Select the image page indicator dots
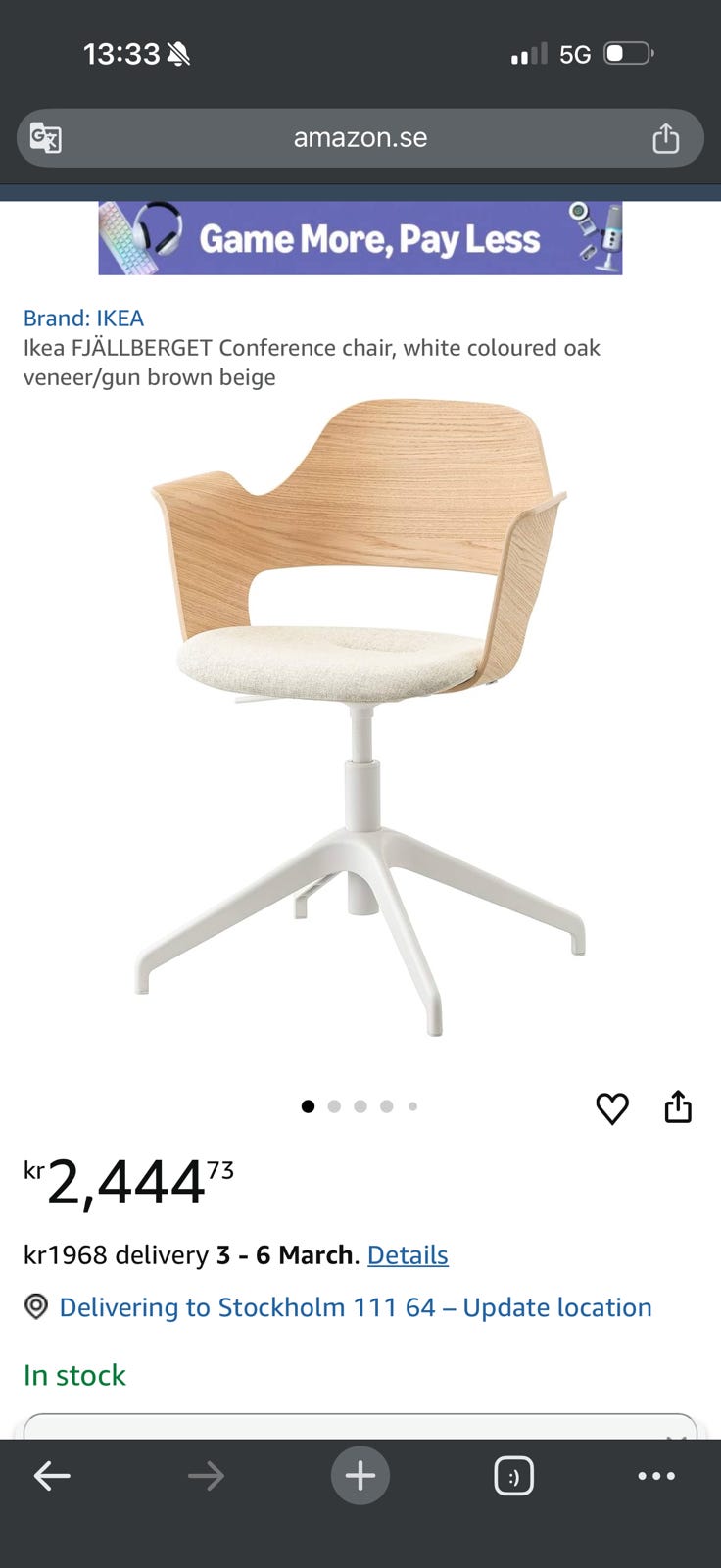This screenshot has height=1568, width=721. point(360,1106)
